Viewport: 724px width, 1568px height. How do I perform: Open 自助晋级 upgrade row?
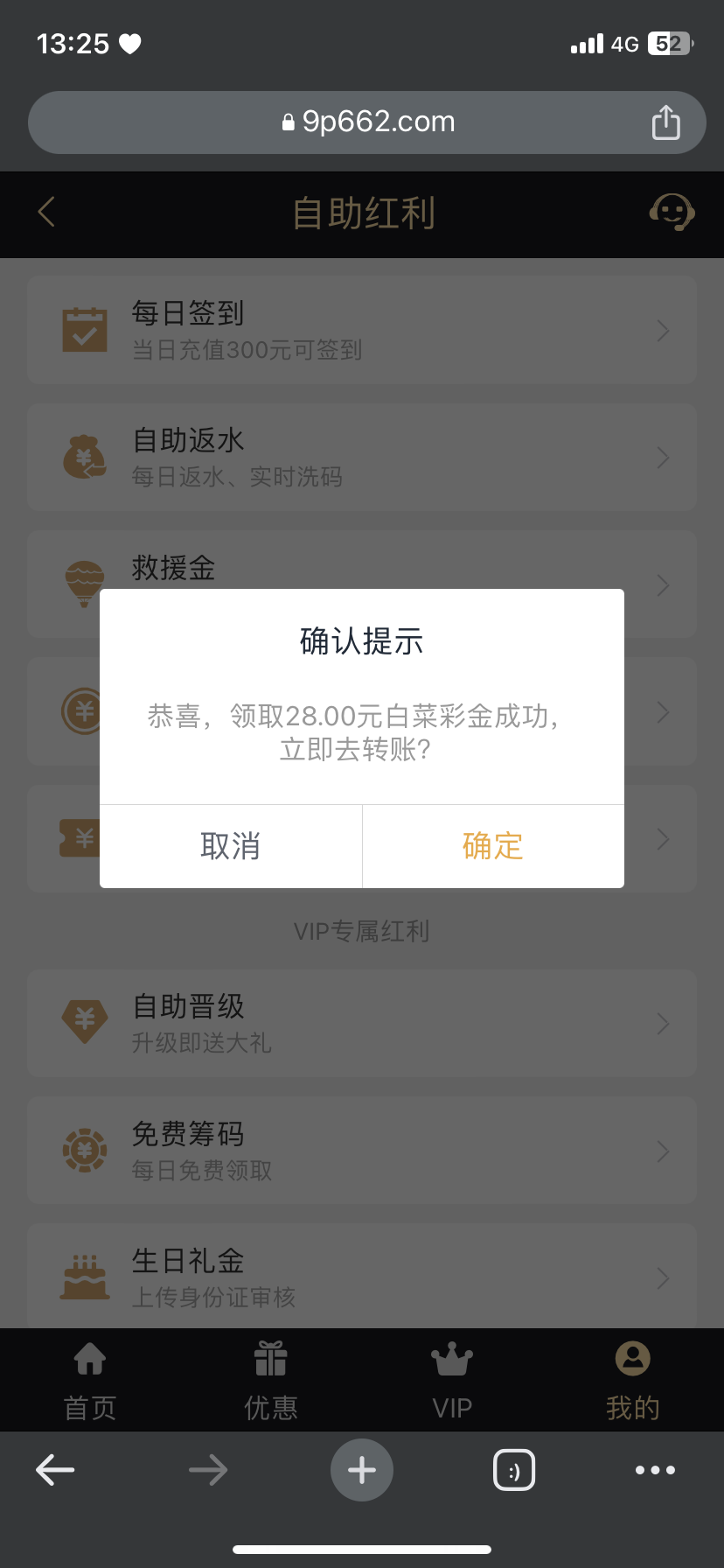(362, 1023)
